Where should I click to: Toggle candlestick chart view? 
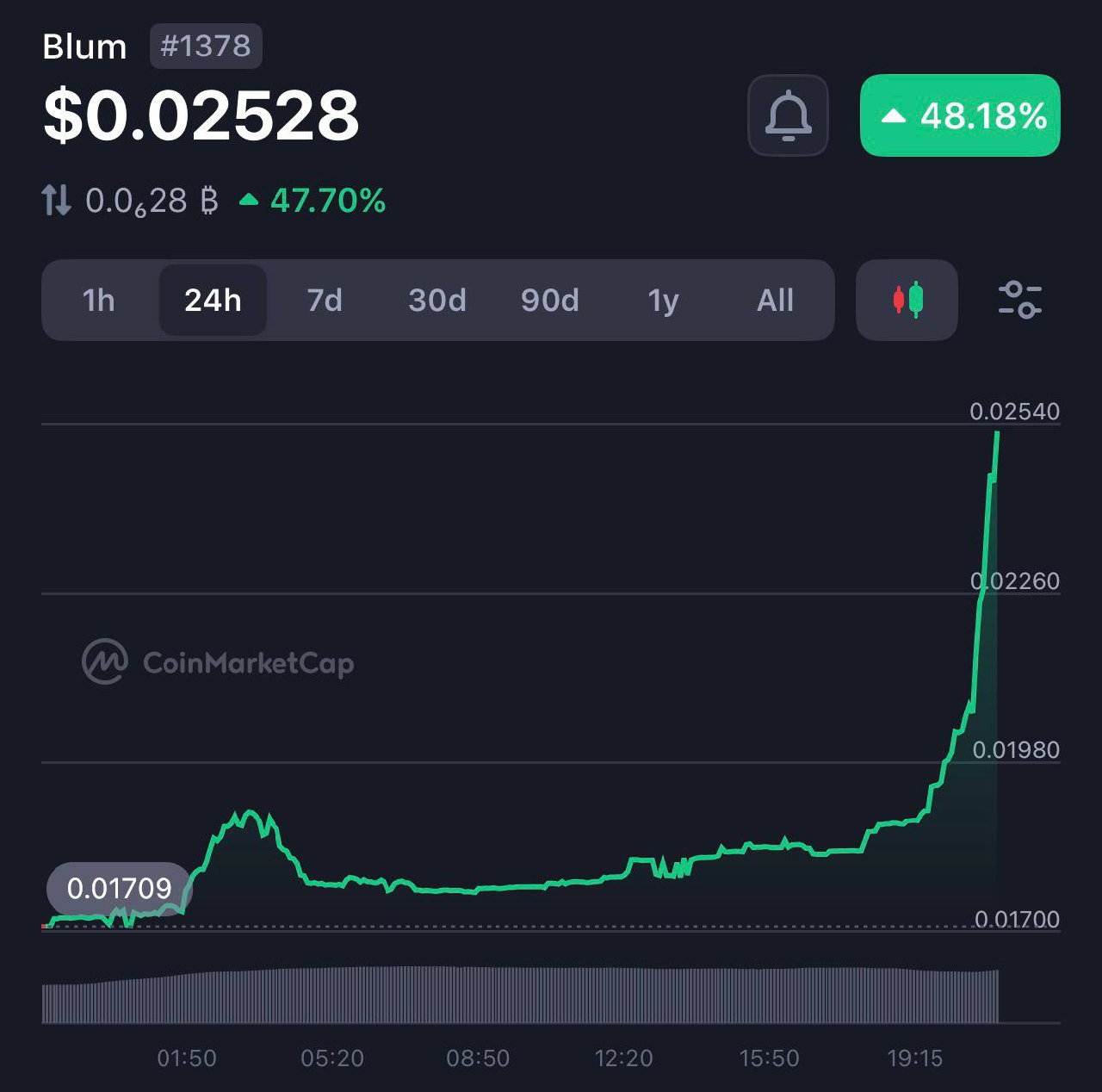(x=907, y=301)
